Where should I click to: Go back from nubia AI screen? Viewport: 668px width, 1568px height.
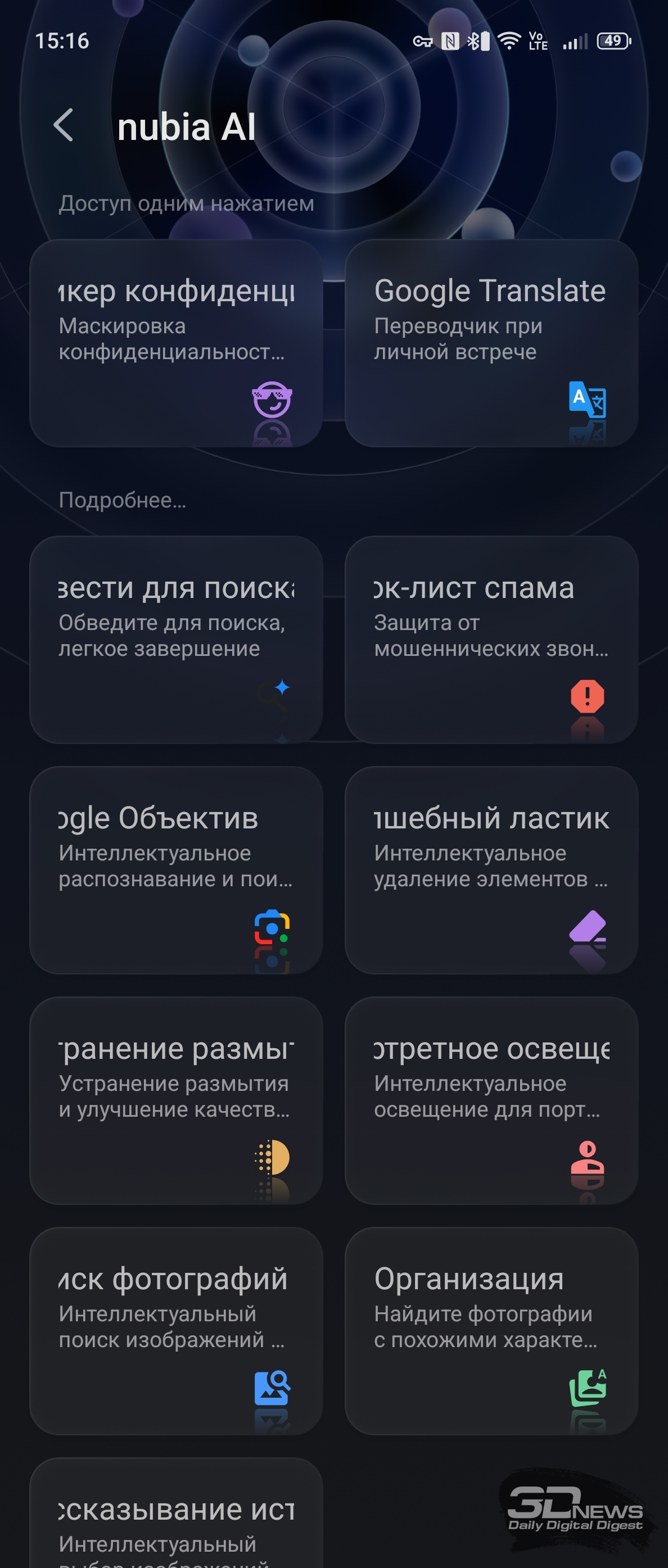tap(64, 125)
